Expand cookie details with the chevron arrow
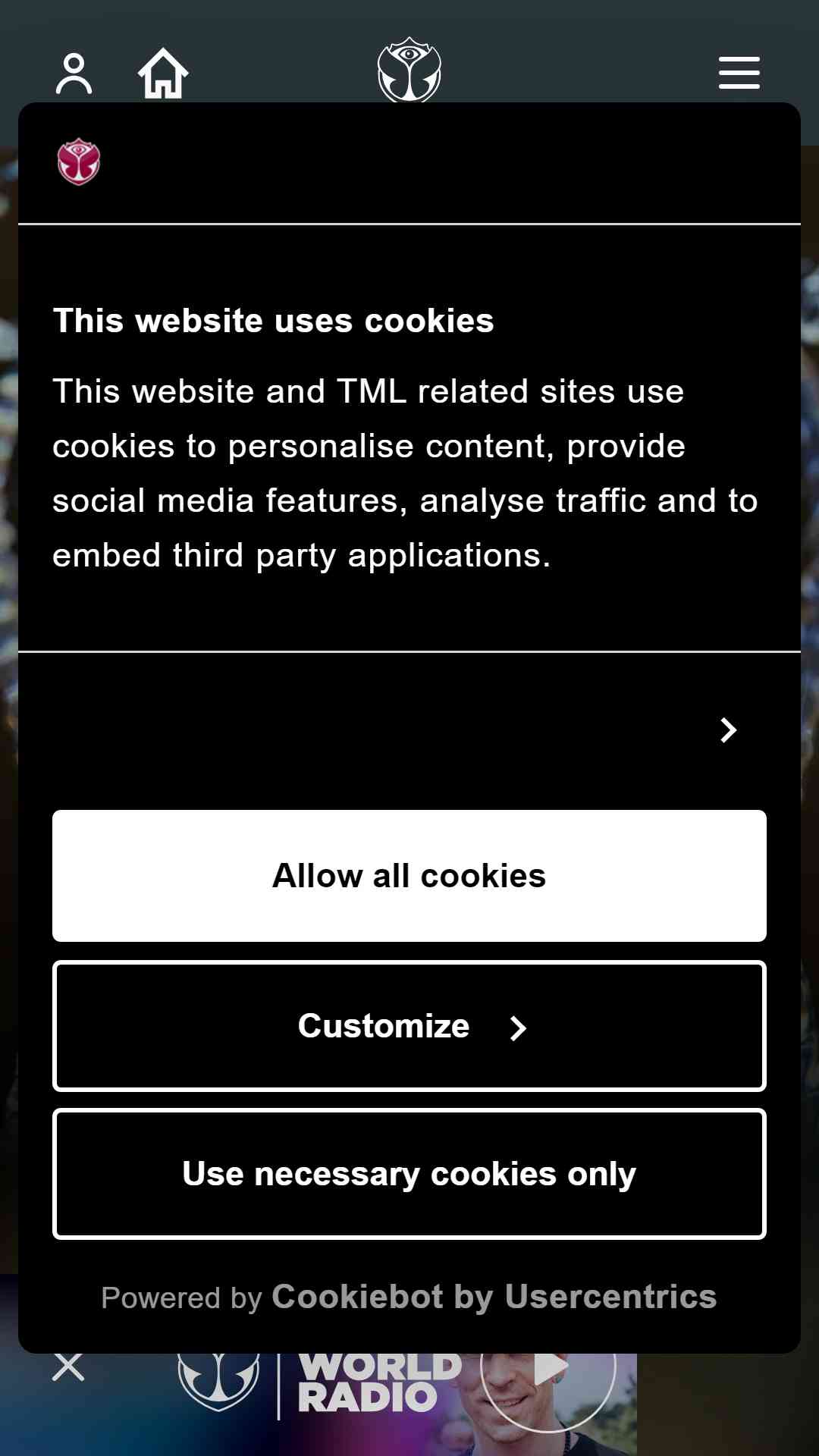The width and height of the screenshot is (819, 1456). coord(728,730)
